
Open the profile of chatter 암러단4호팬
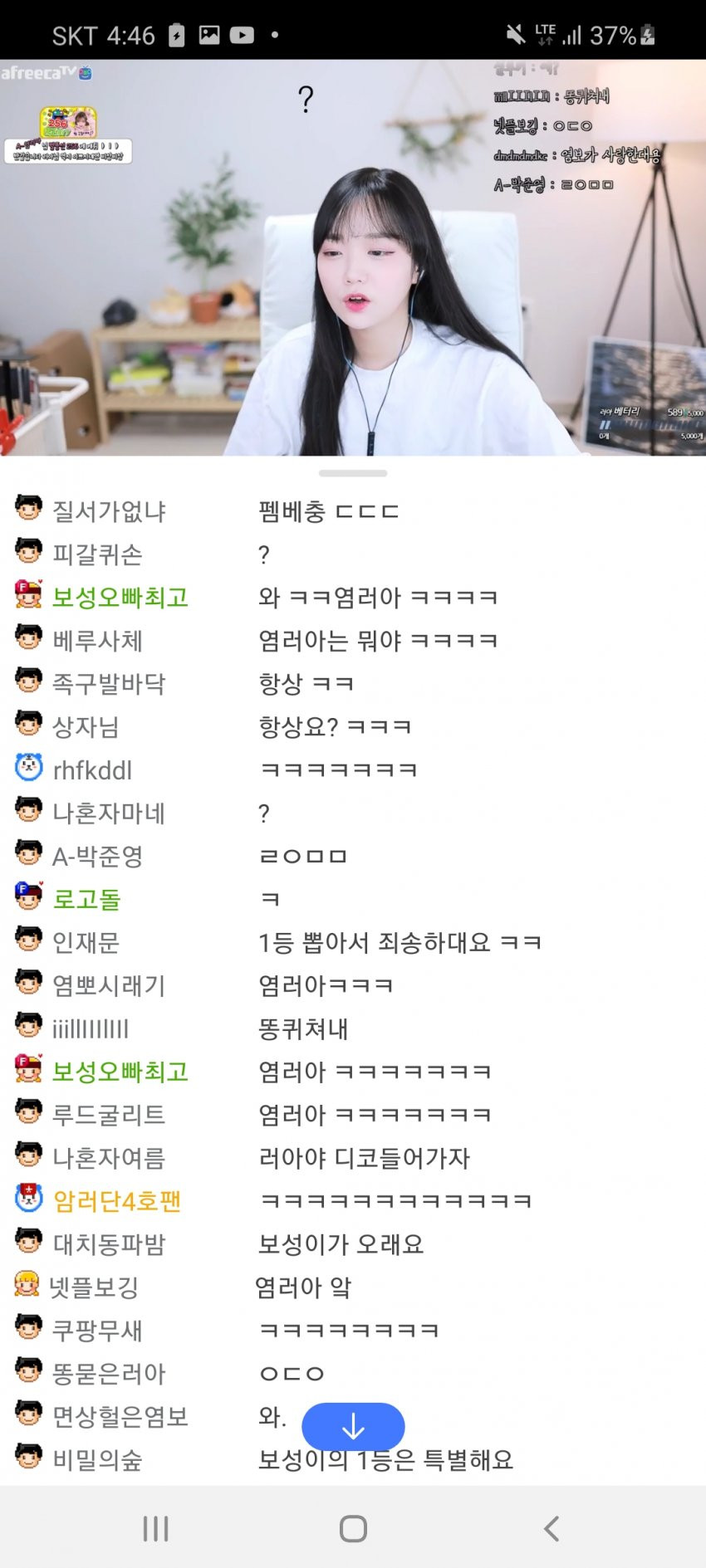pos(116,1201)
